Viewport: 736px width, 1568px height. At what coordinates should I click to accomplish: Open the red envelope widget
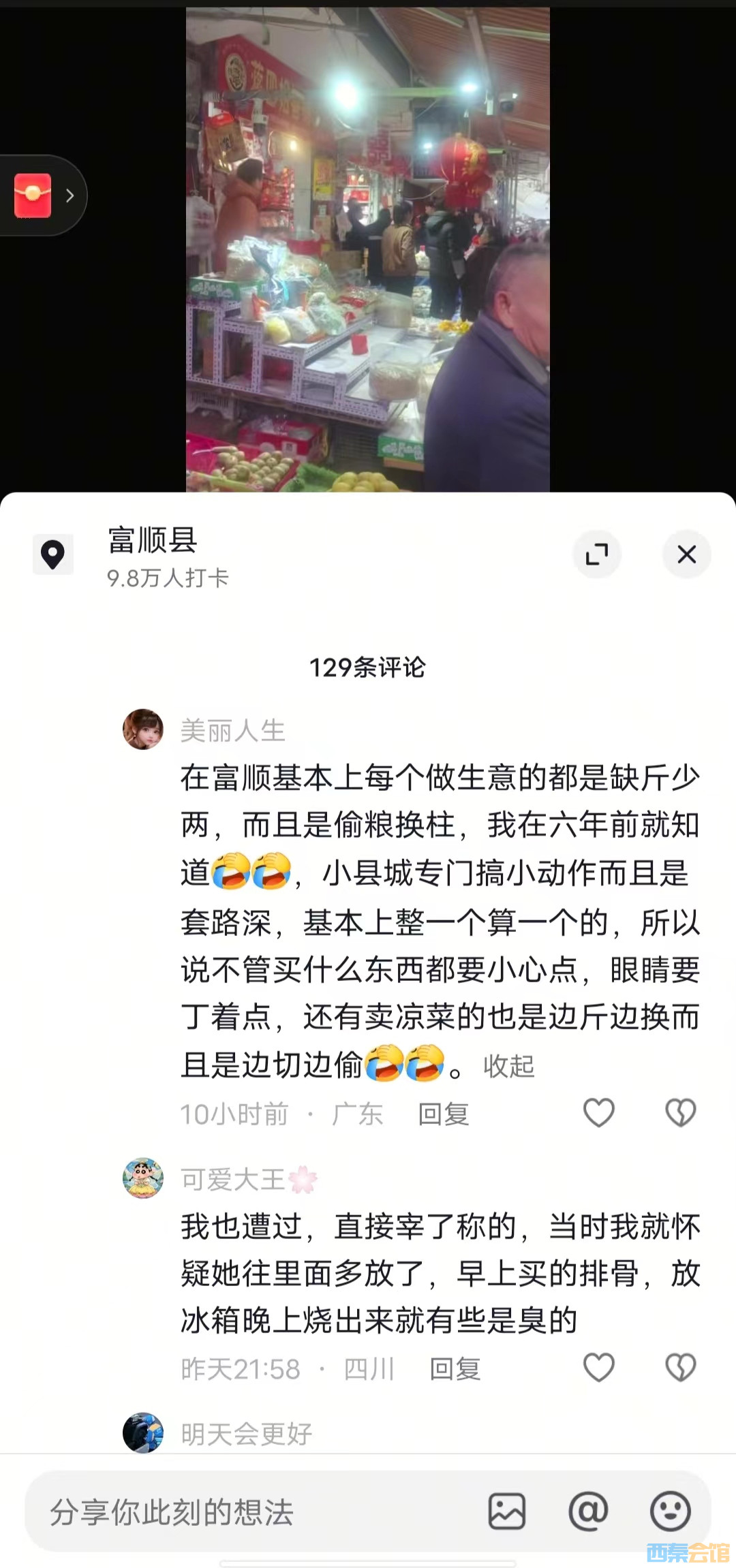point(33,195)
